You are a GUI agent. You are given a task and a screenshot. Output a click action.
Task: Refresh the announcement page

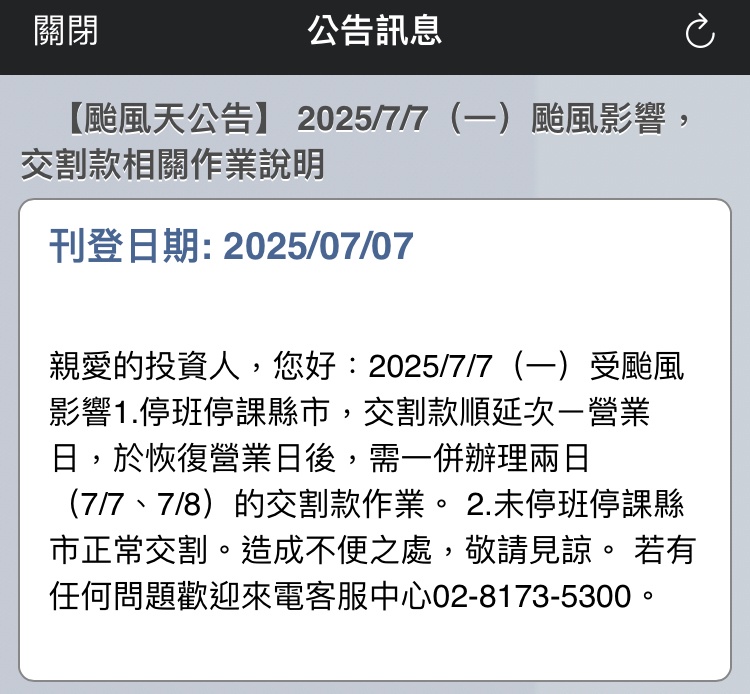[x=700, y=33]
